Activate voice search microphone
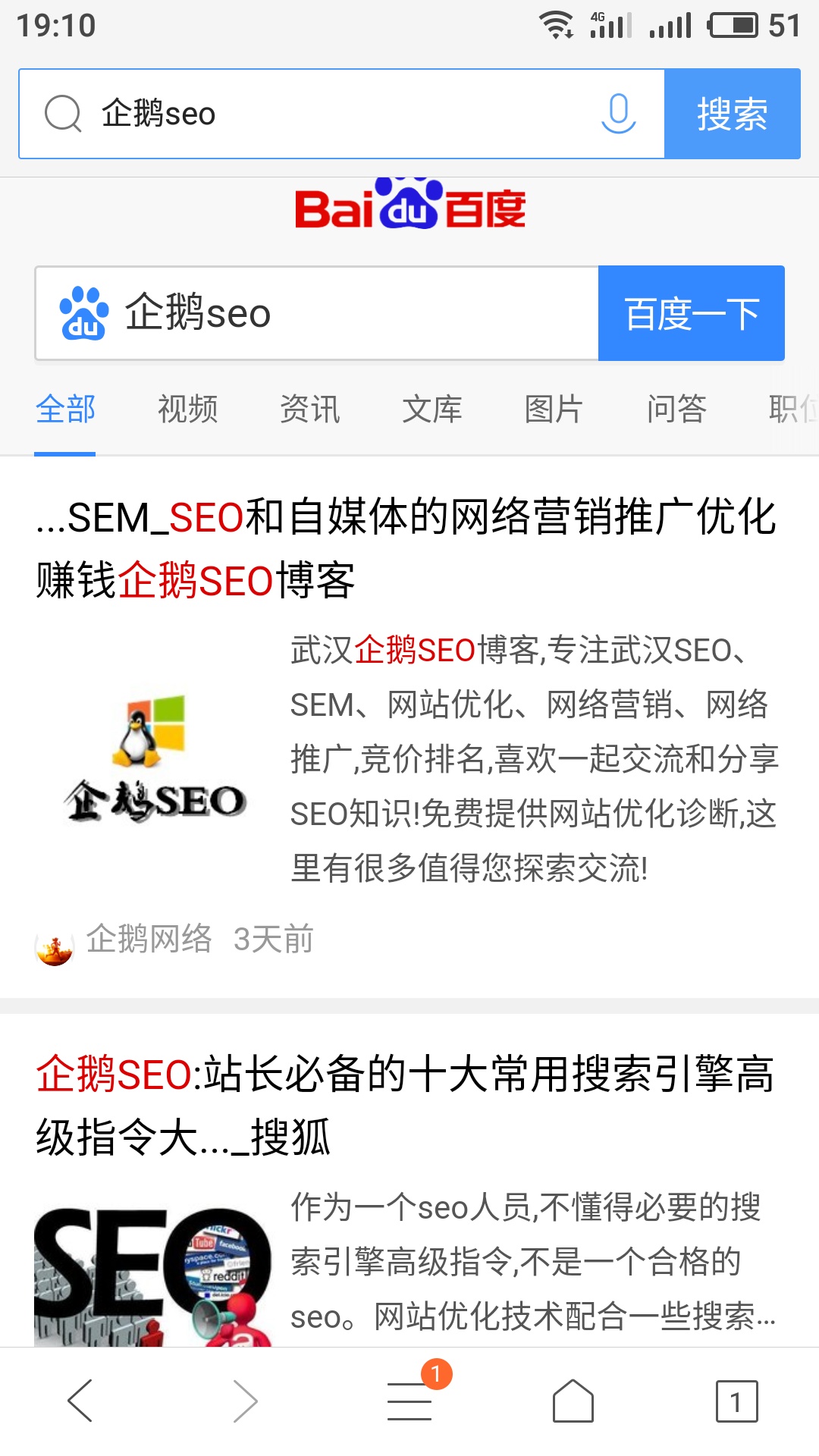The width and height of the screenshot is (819, 1456). coord(618,114)
